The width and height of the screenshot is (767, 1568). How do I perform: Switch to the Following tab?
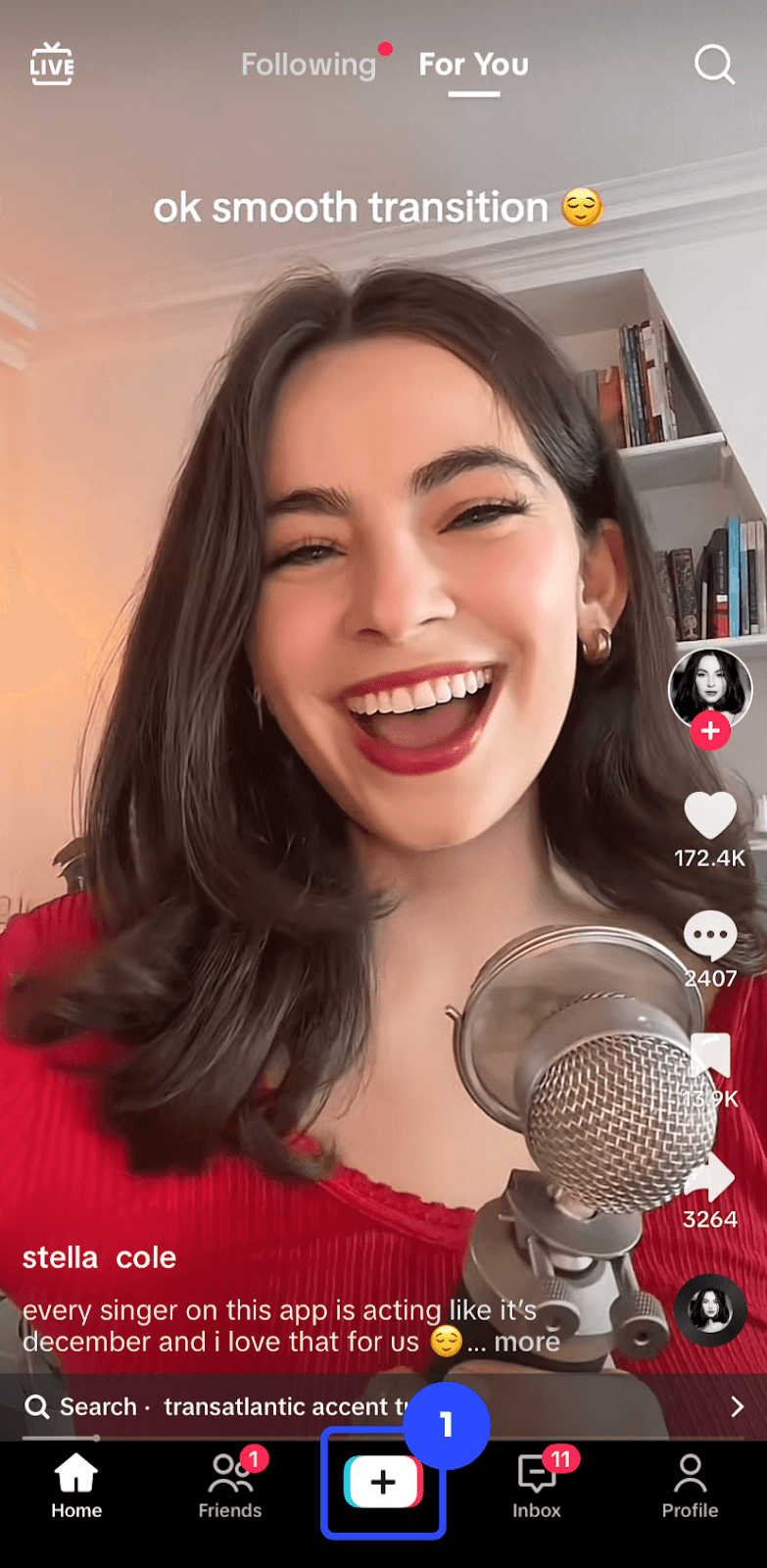point(309,65)
